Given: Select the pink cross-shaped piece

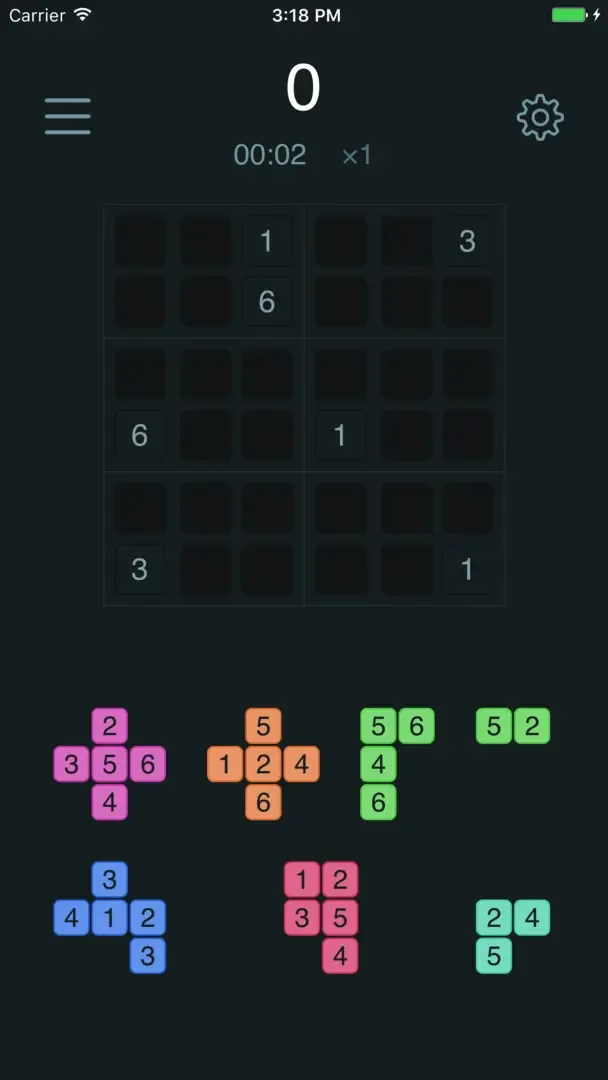Looking at the screenshot, I should (x=110, y=765).
